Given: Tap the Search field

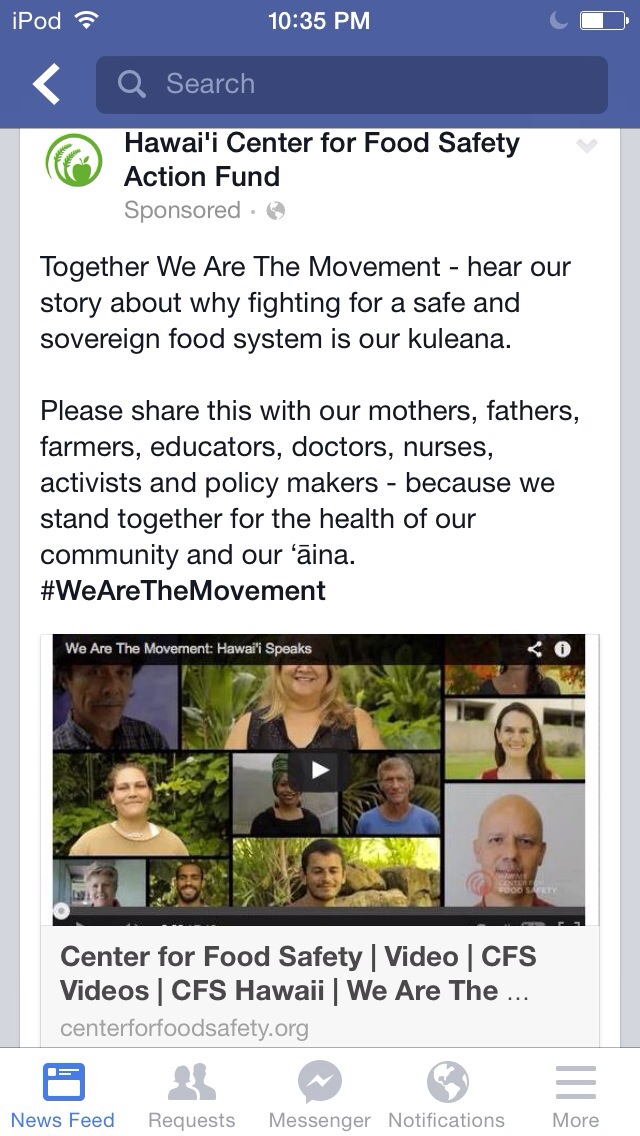Looking at the screenshot, I should click(351, 85).
